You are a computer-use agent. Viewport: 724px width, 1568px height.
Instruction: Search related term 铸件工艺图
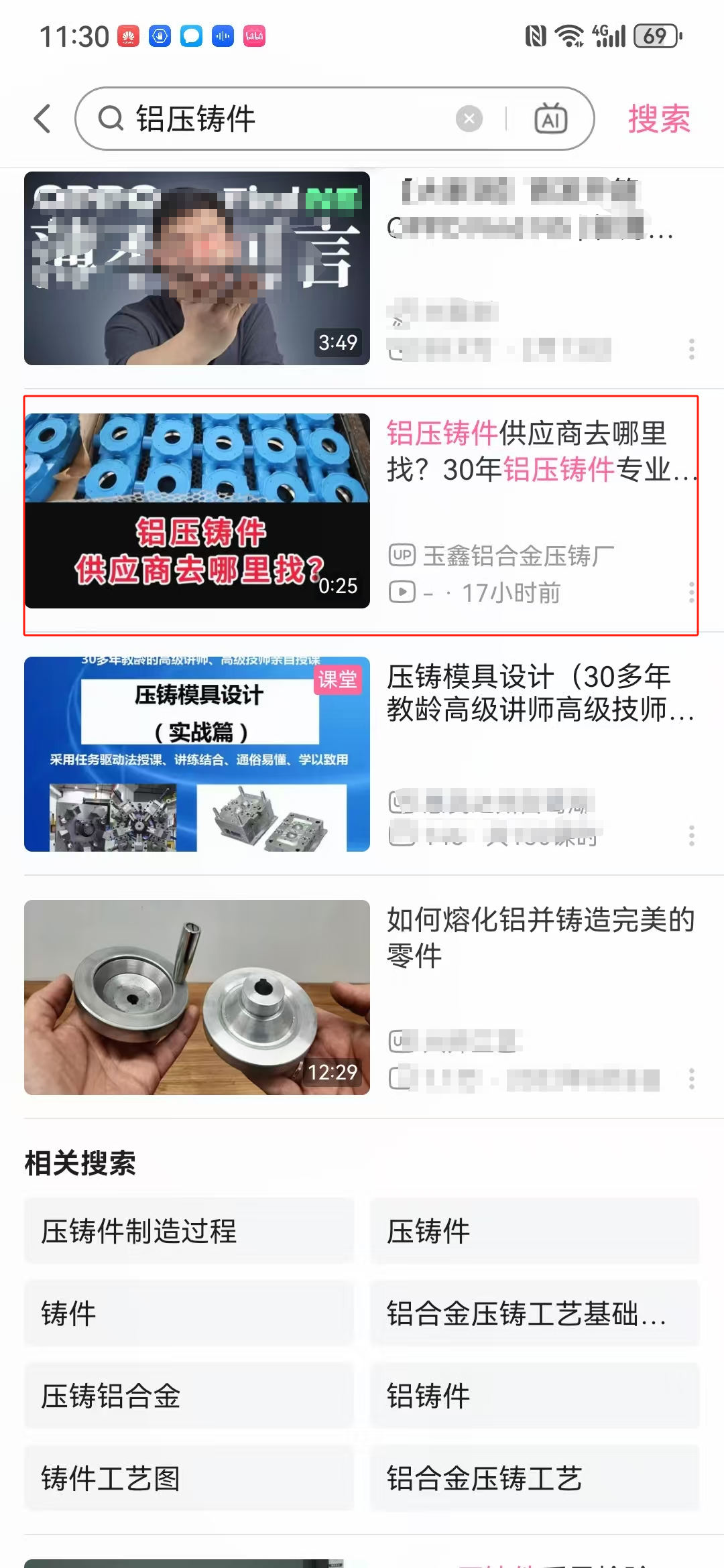pos(189,1478)
